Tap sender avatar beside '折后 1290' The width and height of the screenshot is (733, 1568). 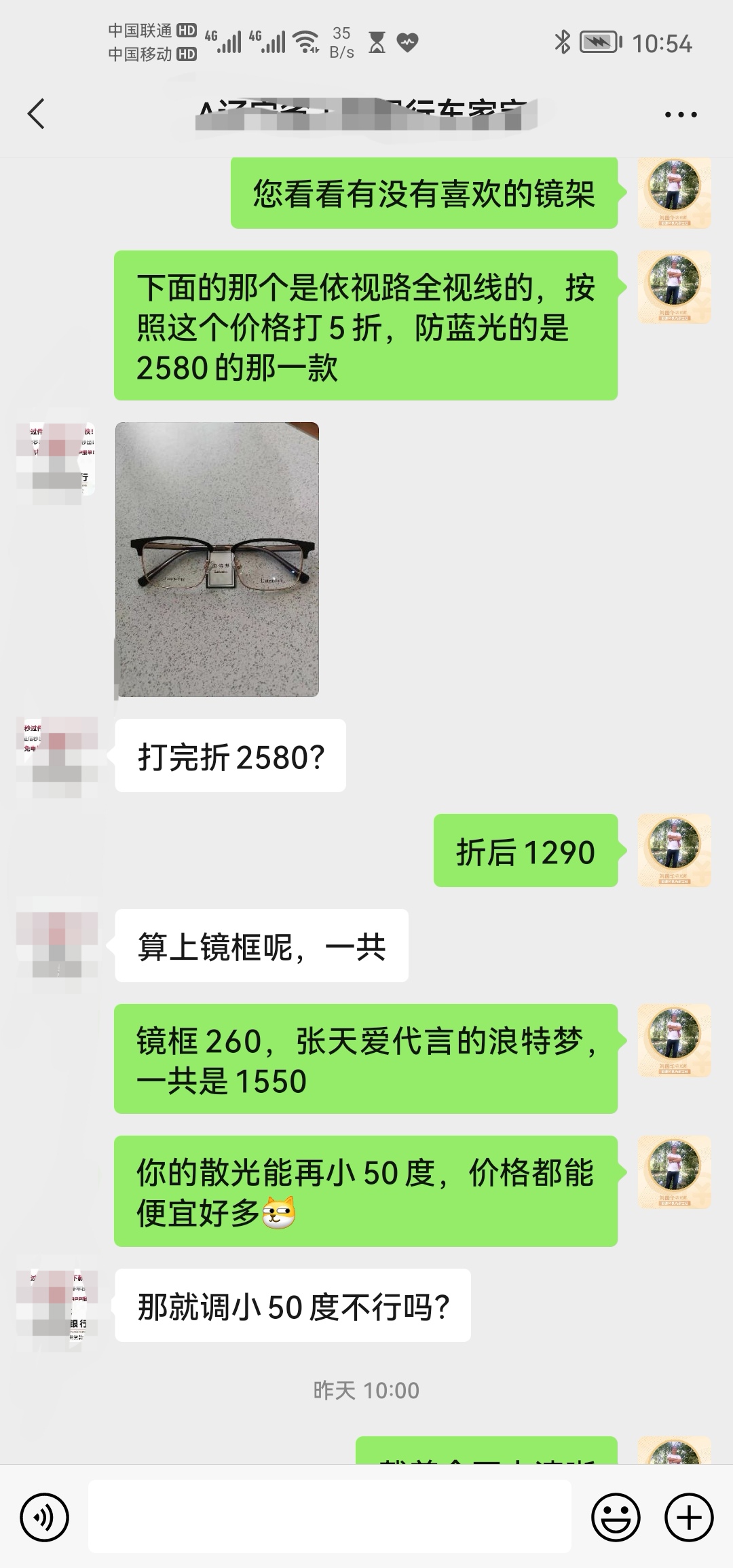675,850
